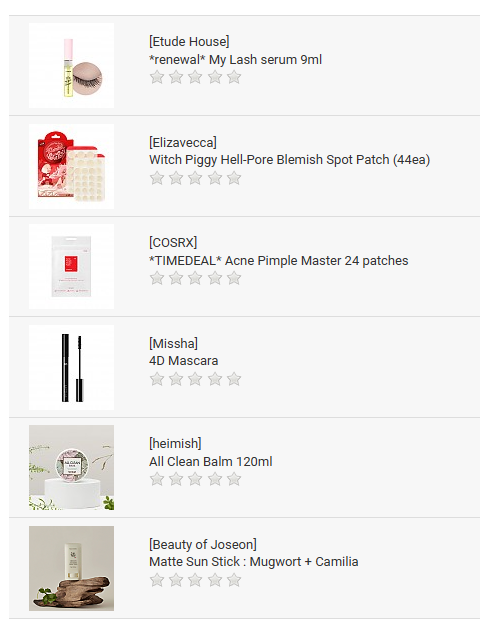Viewport: 480px width, 631px height.
Task: Open the Elizavecca Witch Piggy Spot Patch item
Action: (289, 160)
